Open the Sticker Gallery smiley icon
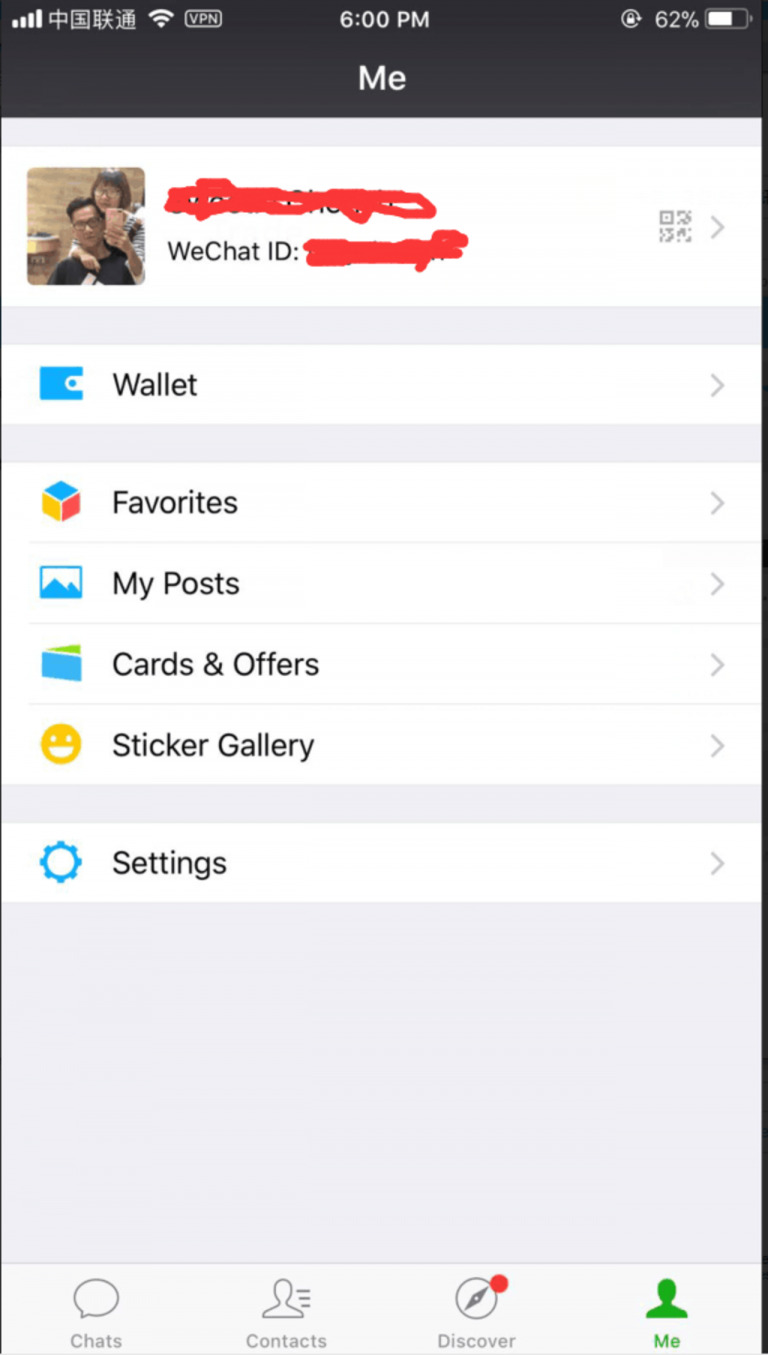Image resolution: width=768 pixels, height=1355 pixels. pos(60,744)
